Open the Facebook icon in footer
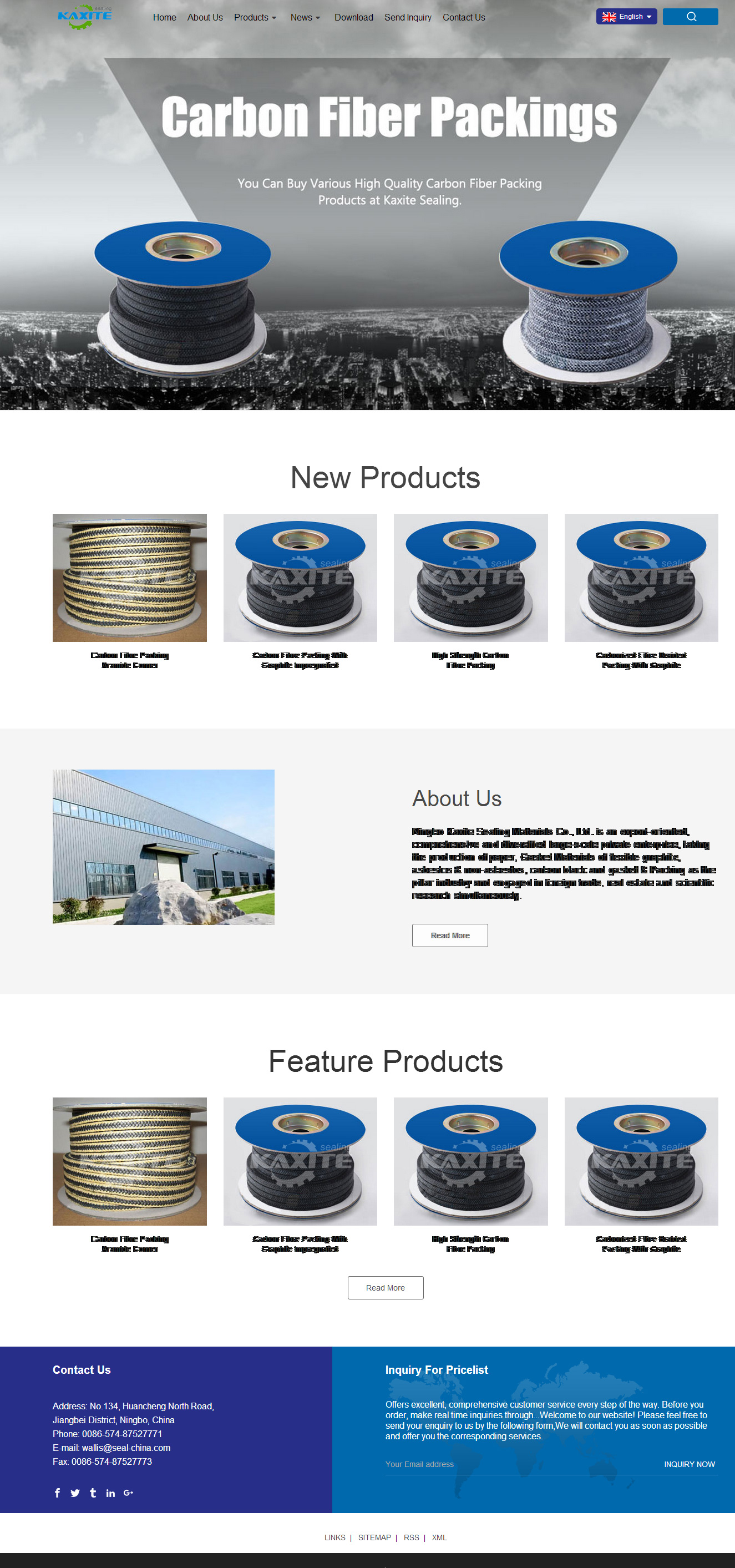Image resolution: width=735 pixels, height=1568 pixels. coord(58,1493)
